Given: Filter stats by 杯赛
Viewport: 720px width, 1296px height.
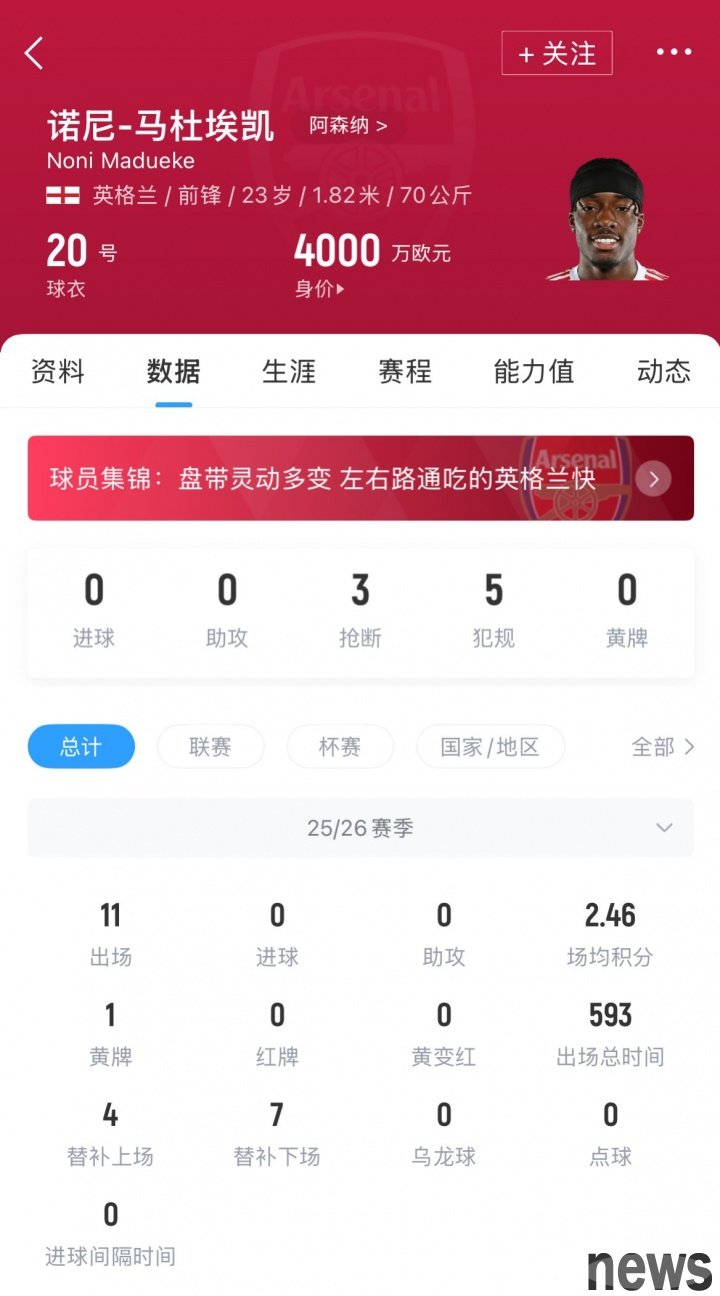Looking at the screenshot, I should [x=340, y=747].
